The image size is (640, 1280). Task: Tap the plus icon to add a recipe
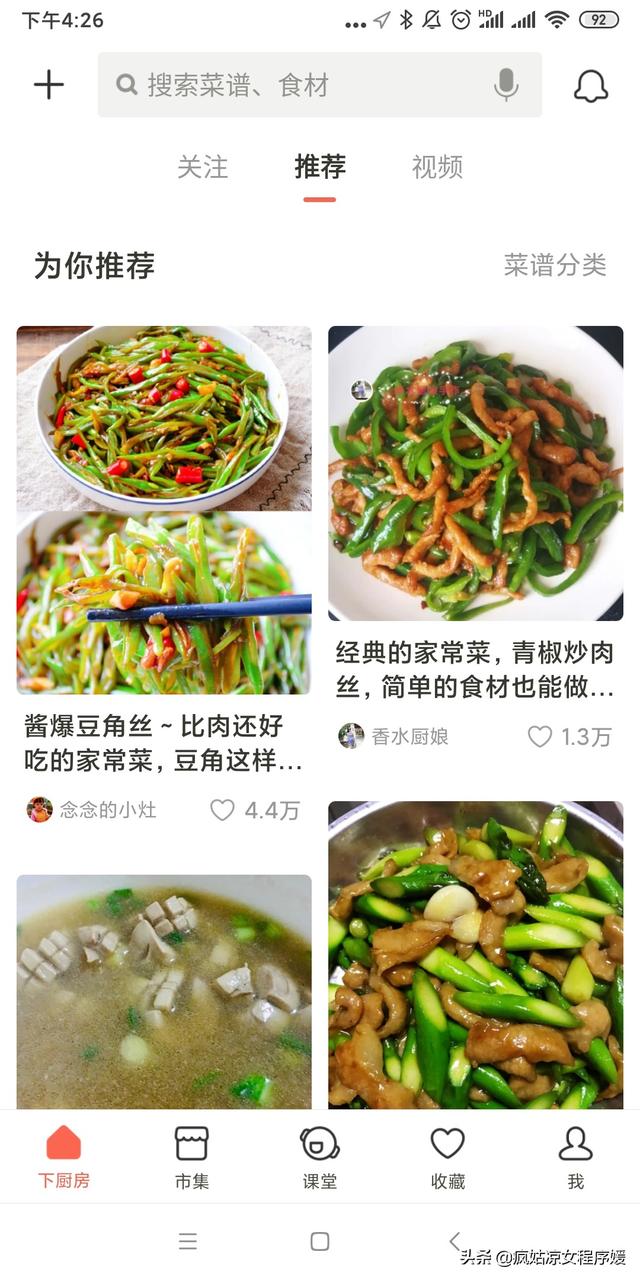(x=48, y=85)
